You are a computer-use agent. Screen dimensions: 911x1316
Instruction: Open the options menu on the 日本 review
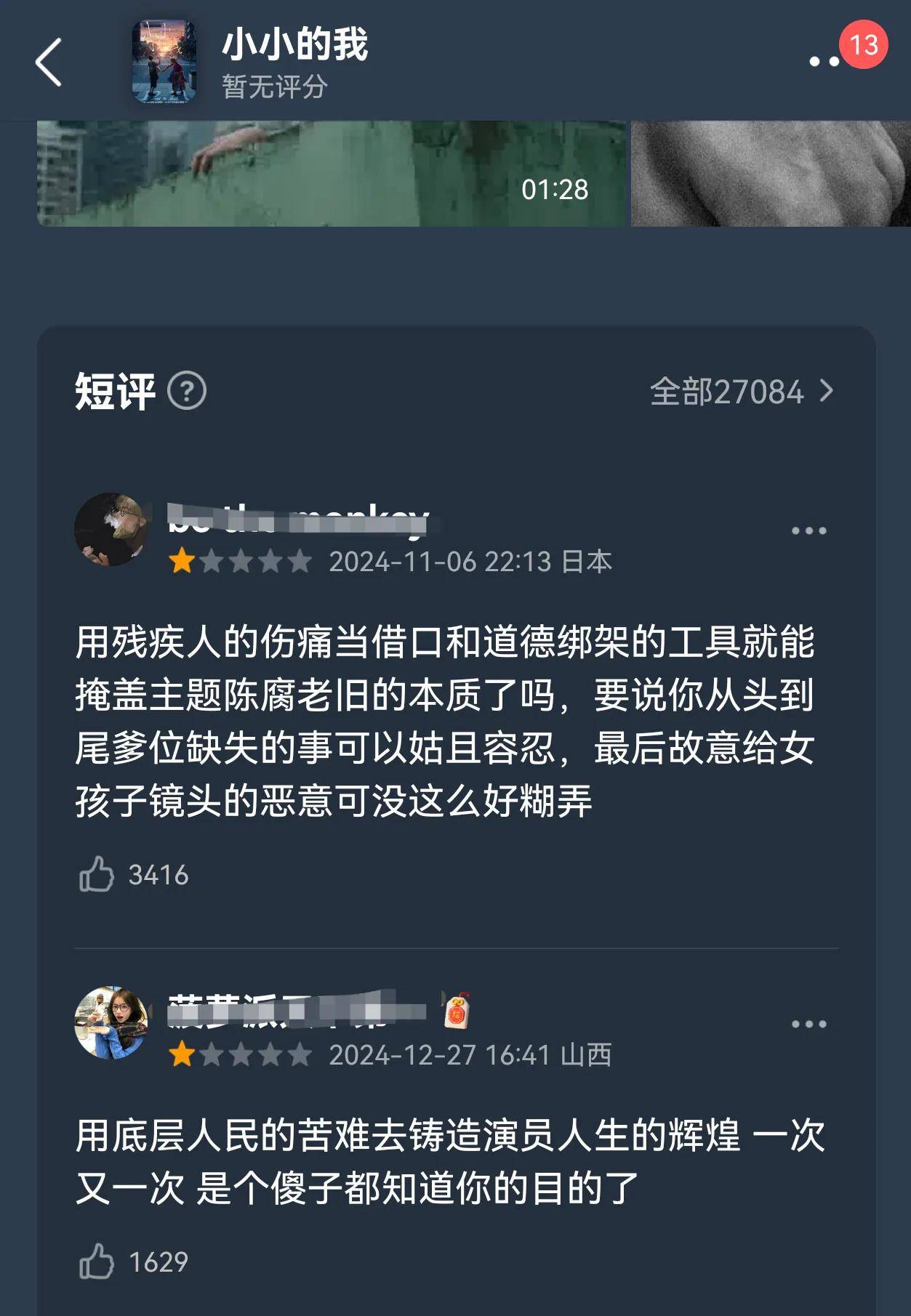click(x=808, y=530)
